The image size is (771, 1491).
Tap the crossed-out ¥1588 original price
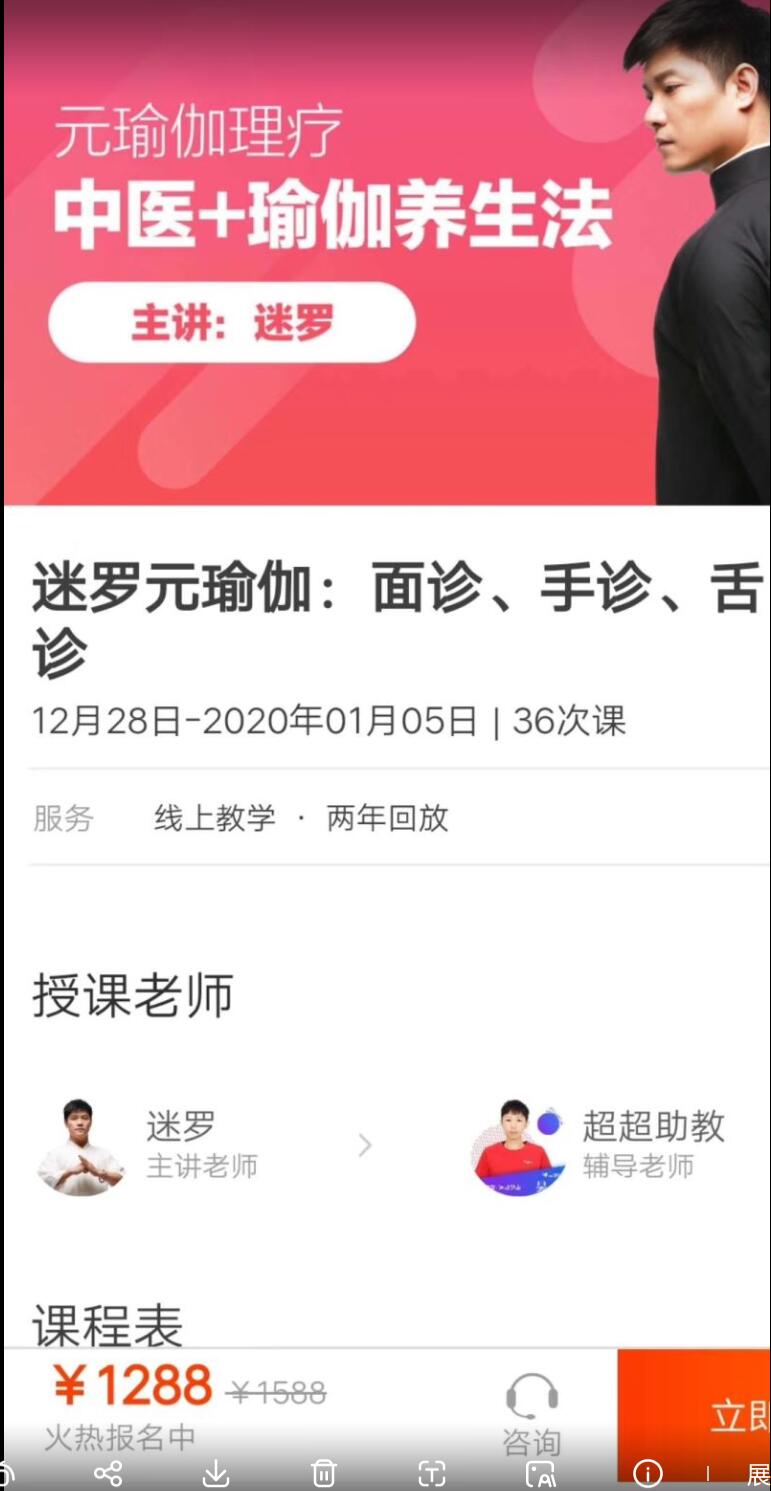coord(277,1390)
